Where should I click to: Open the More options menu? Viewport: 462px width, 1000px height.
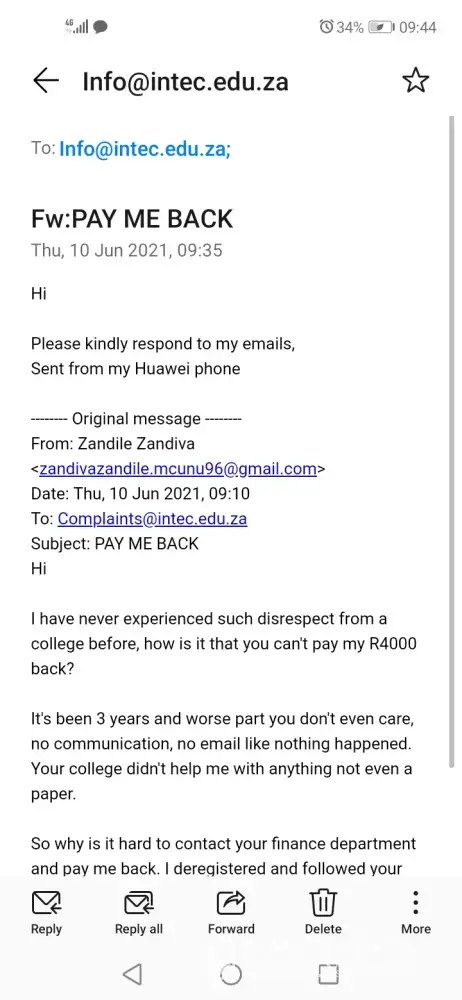tap(415, 913)
